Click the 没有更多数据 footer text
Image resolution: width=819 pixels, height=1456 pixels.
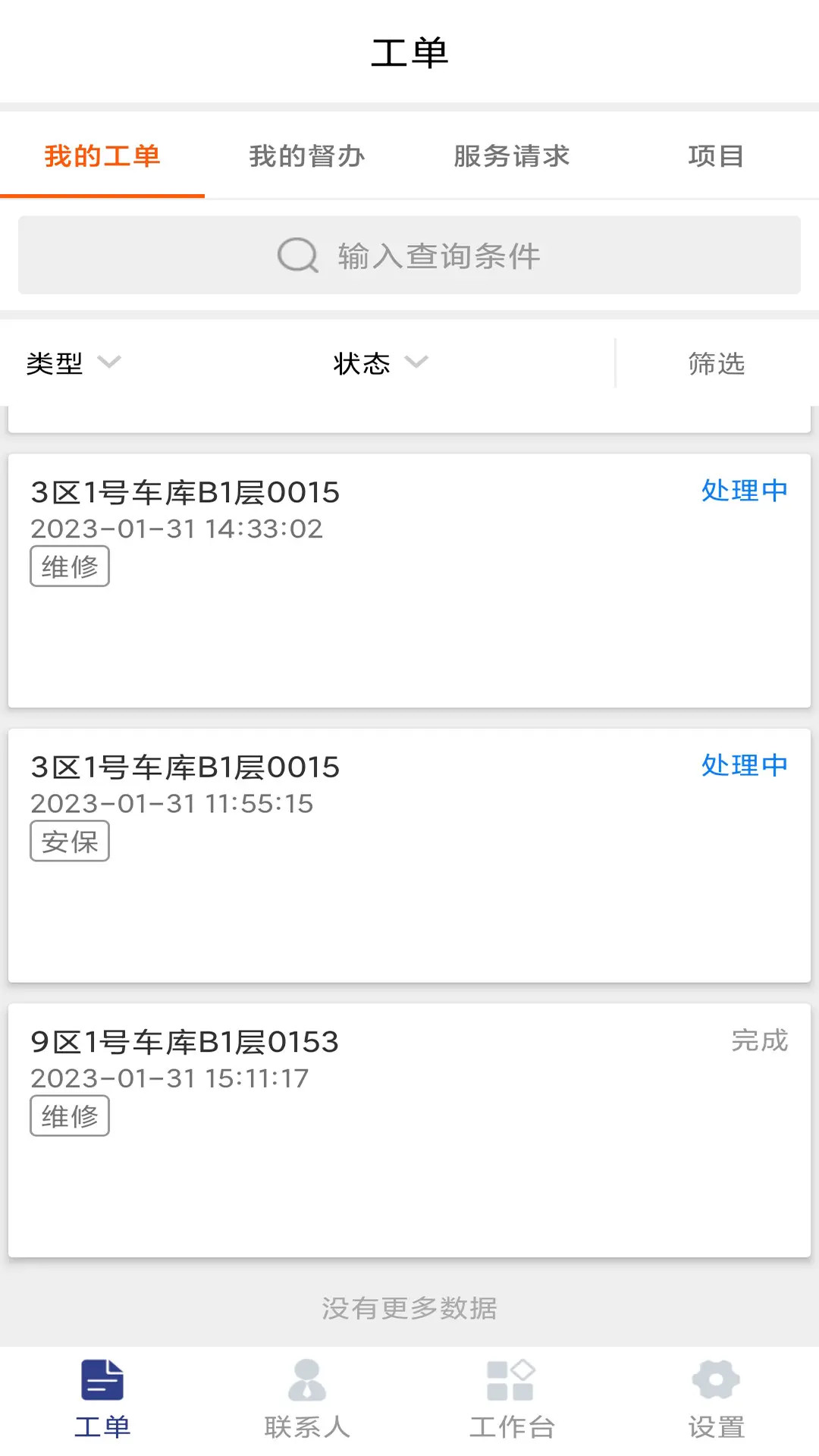pos(409,1309)
